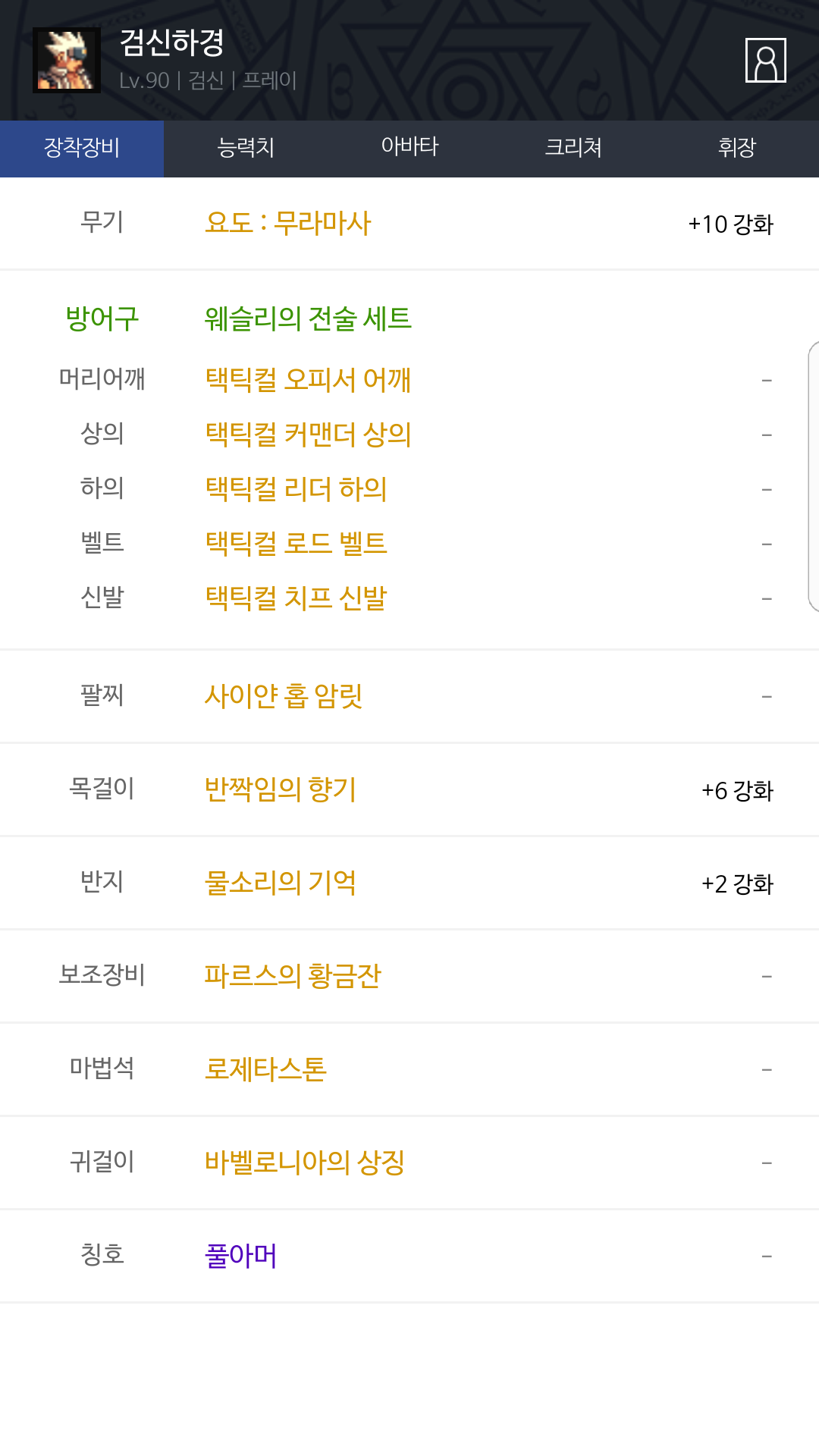View the 웨슬리의 전술 세트 set details
819x1456 pixels.
pyautogui.click(x=308, y=318)
